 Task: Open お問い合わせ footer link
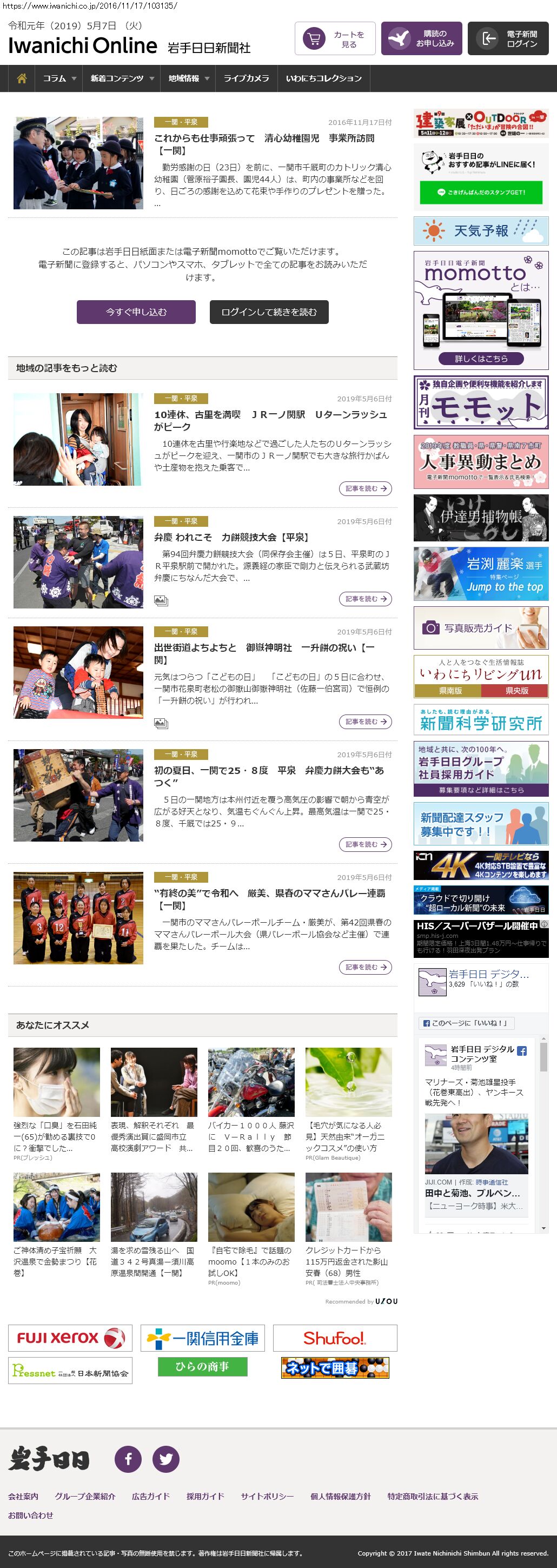(x=30, y=1516)
